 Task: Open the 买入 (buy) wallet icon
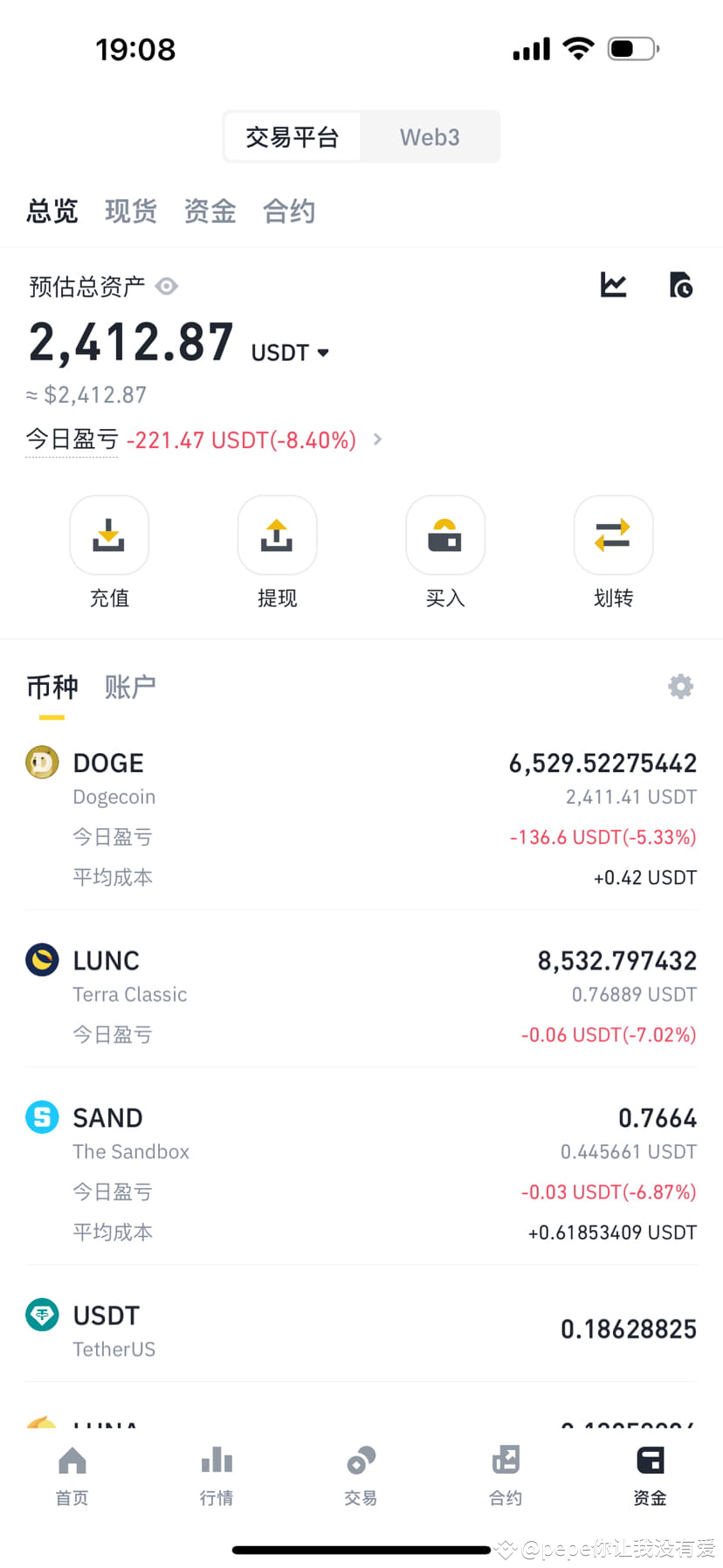444,535
